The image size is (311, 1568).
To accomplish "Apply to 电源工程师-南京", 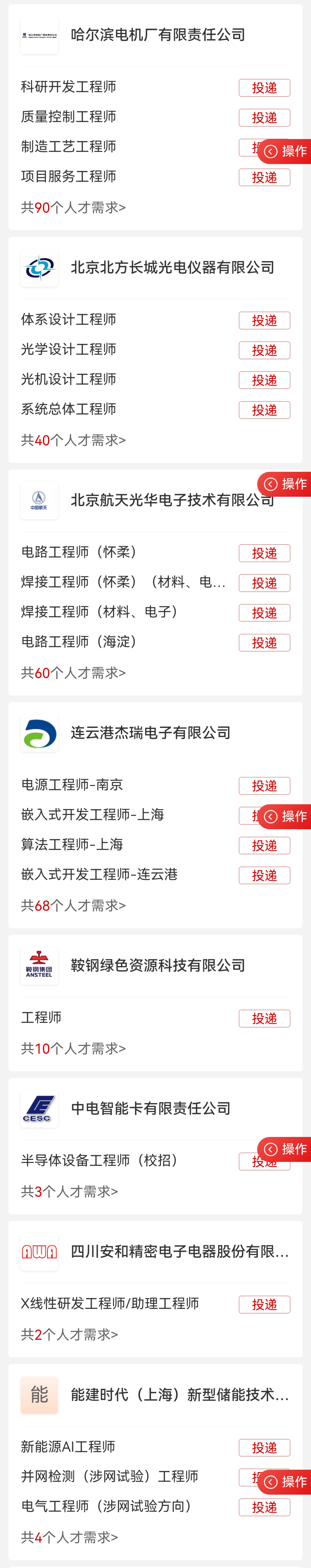I will point(264,786).
